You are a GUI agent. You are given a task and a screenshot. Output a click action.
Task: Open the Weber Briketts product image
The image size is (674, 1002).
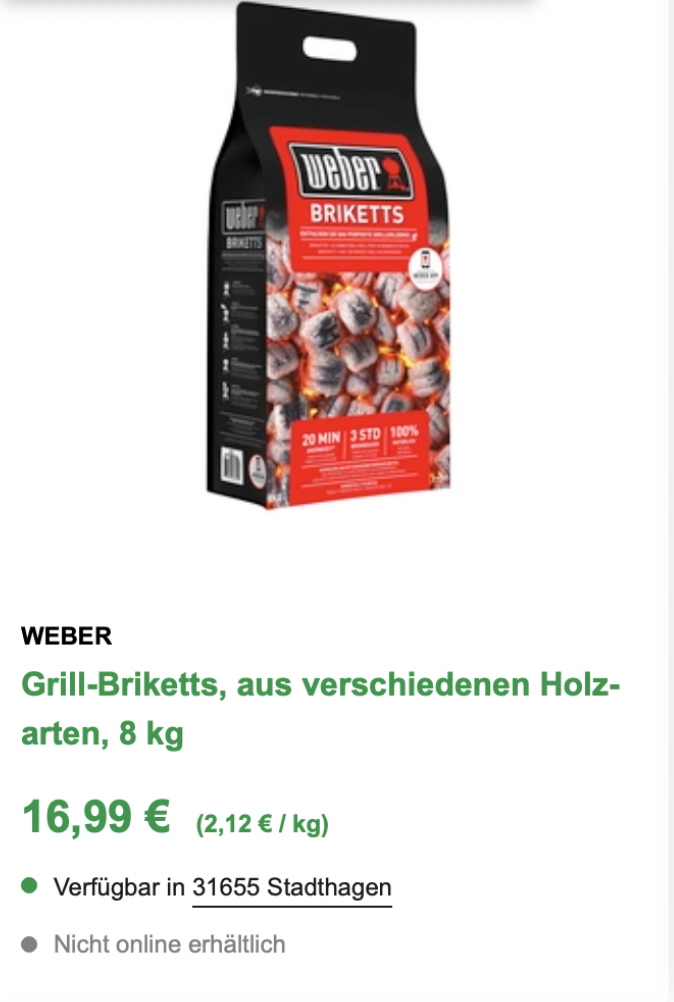(328, 260)
